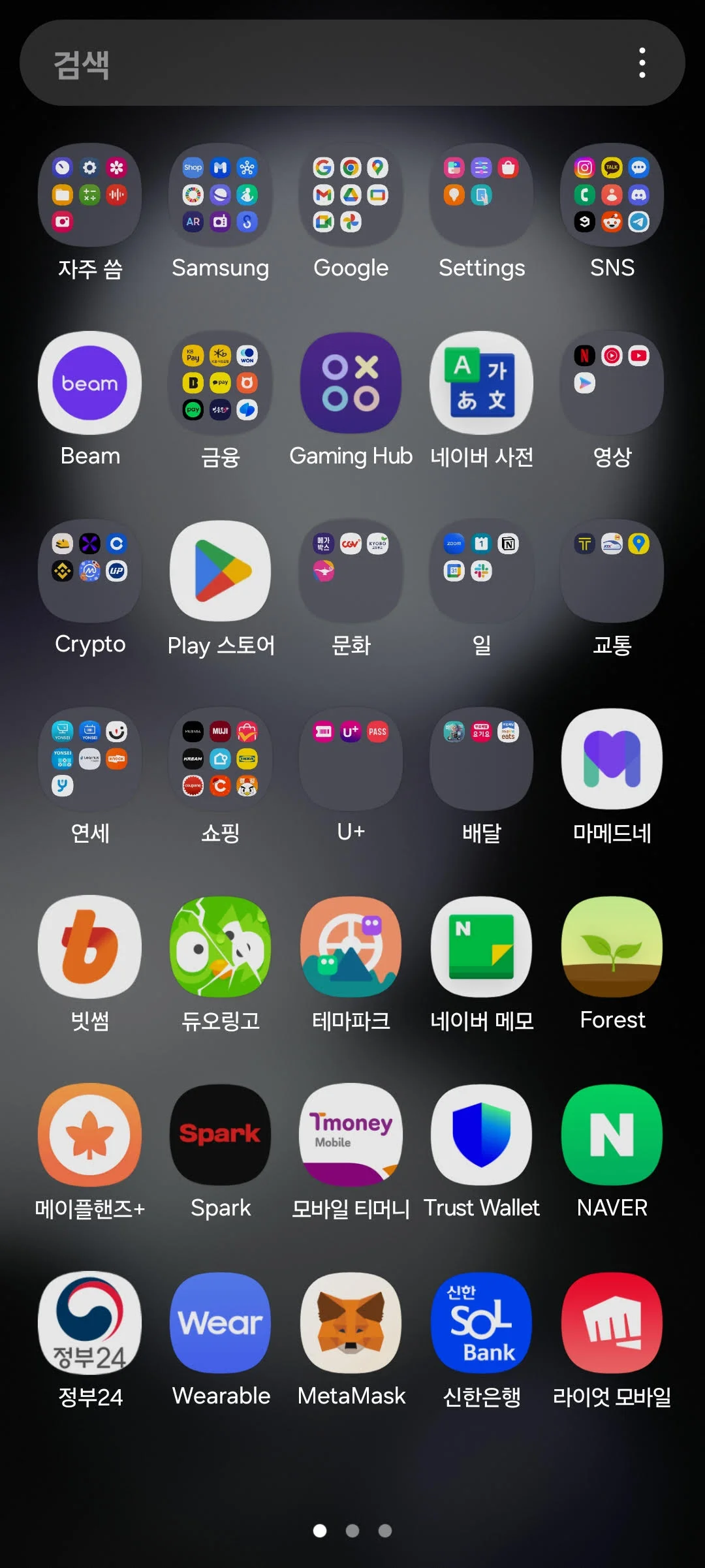Open the 쇼핑 folder
Image resolution: width=705 pixels, height=1568 pixels.
tap(221, 759)
